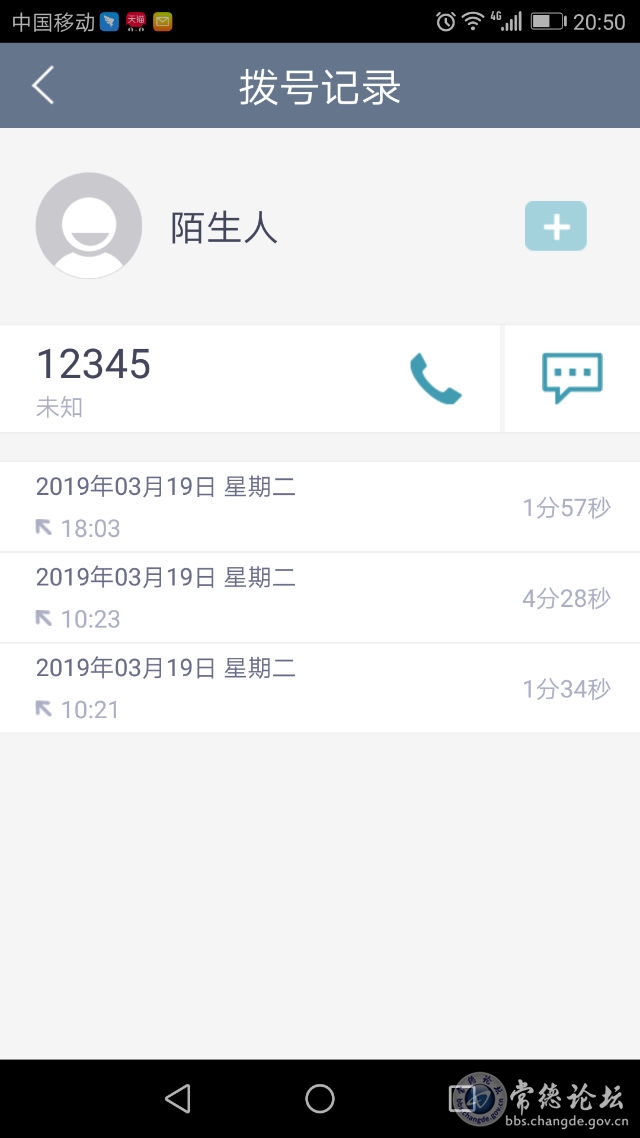
Task: Add 陌生人 to contacts with plus button
Action: click(556, 226)
